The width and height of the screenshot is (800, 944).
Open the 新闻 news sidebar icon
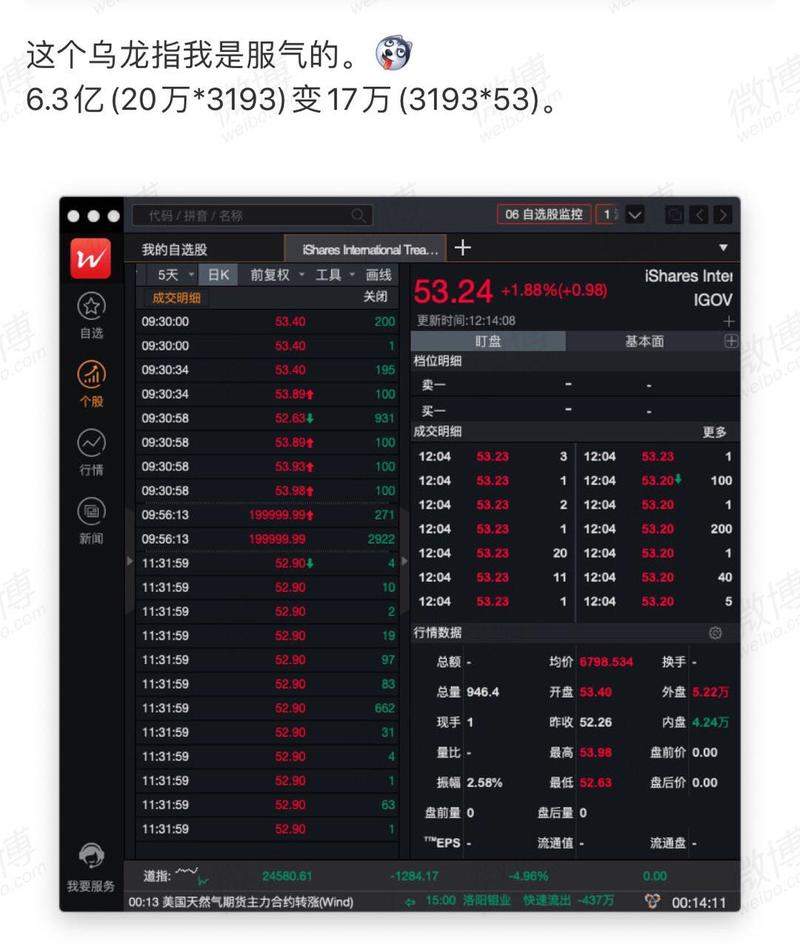tap(93, 510)
